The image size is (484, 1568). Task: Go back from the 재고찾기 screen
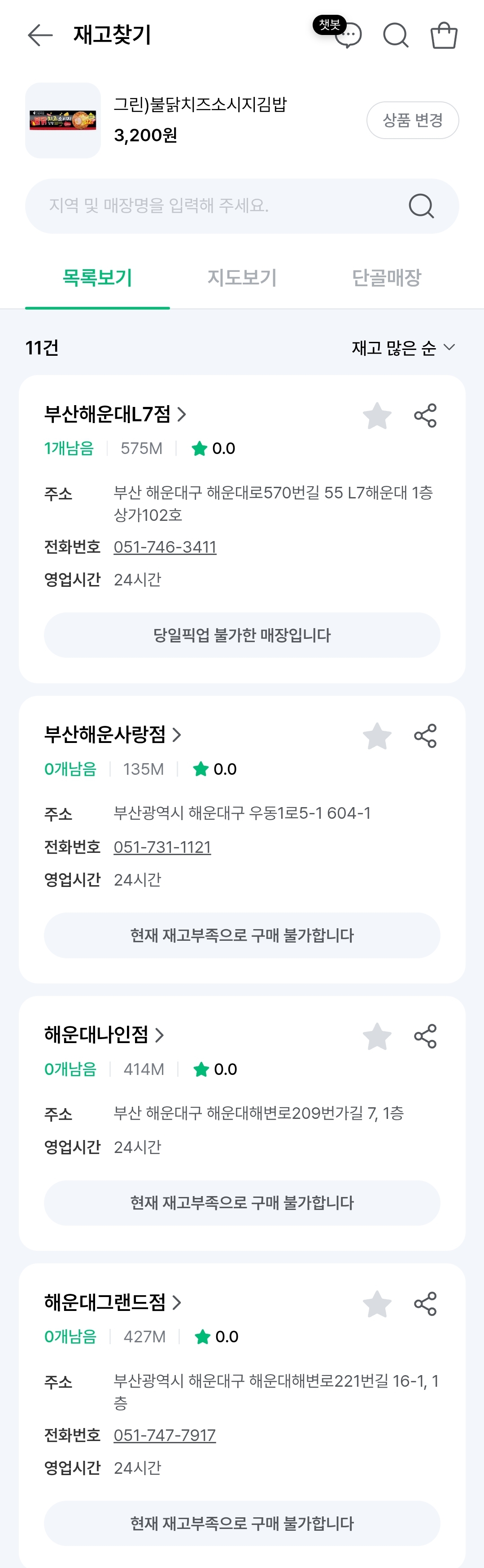coord(40,35)
